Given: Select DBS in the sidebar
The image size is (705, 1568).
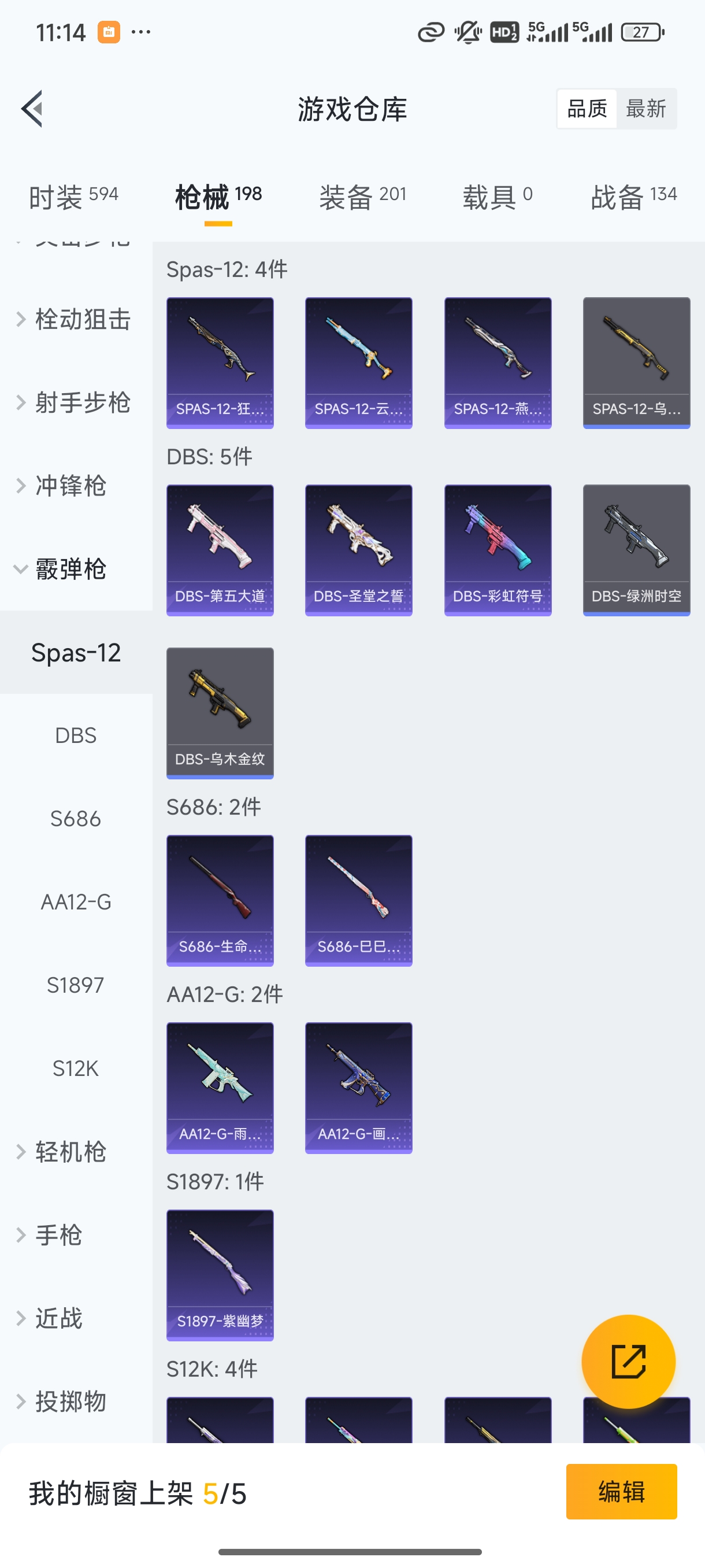Looking at the screenshot, I should (x=76, y=735).
